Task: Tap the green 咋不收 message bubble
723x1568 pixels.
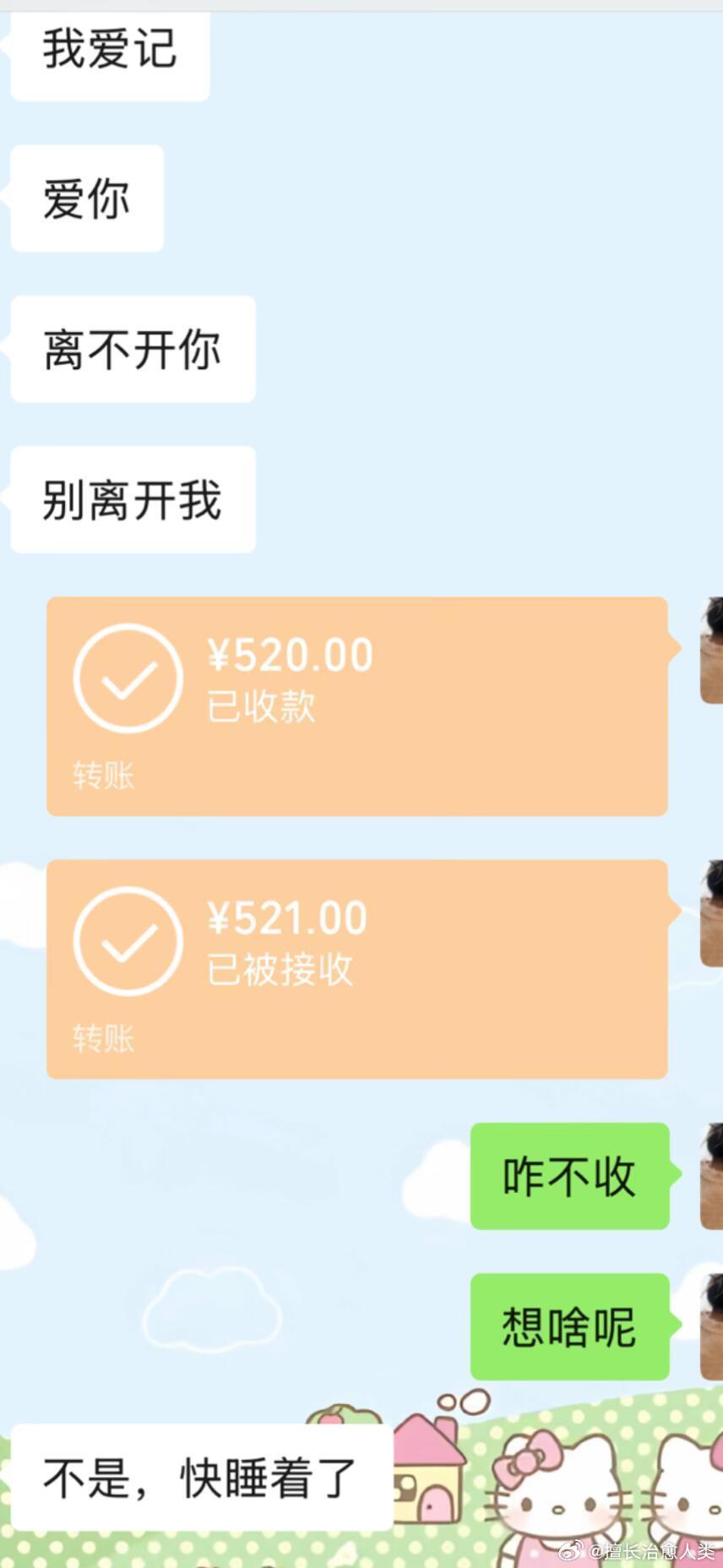Action: (x=569, y=1174)
